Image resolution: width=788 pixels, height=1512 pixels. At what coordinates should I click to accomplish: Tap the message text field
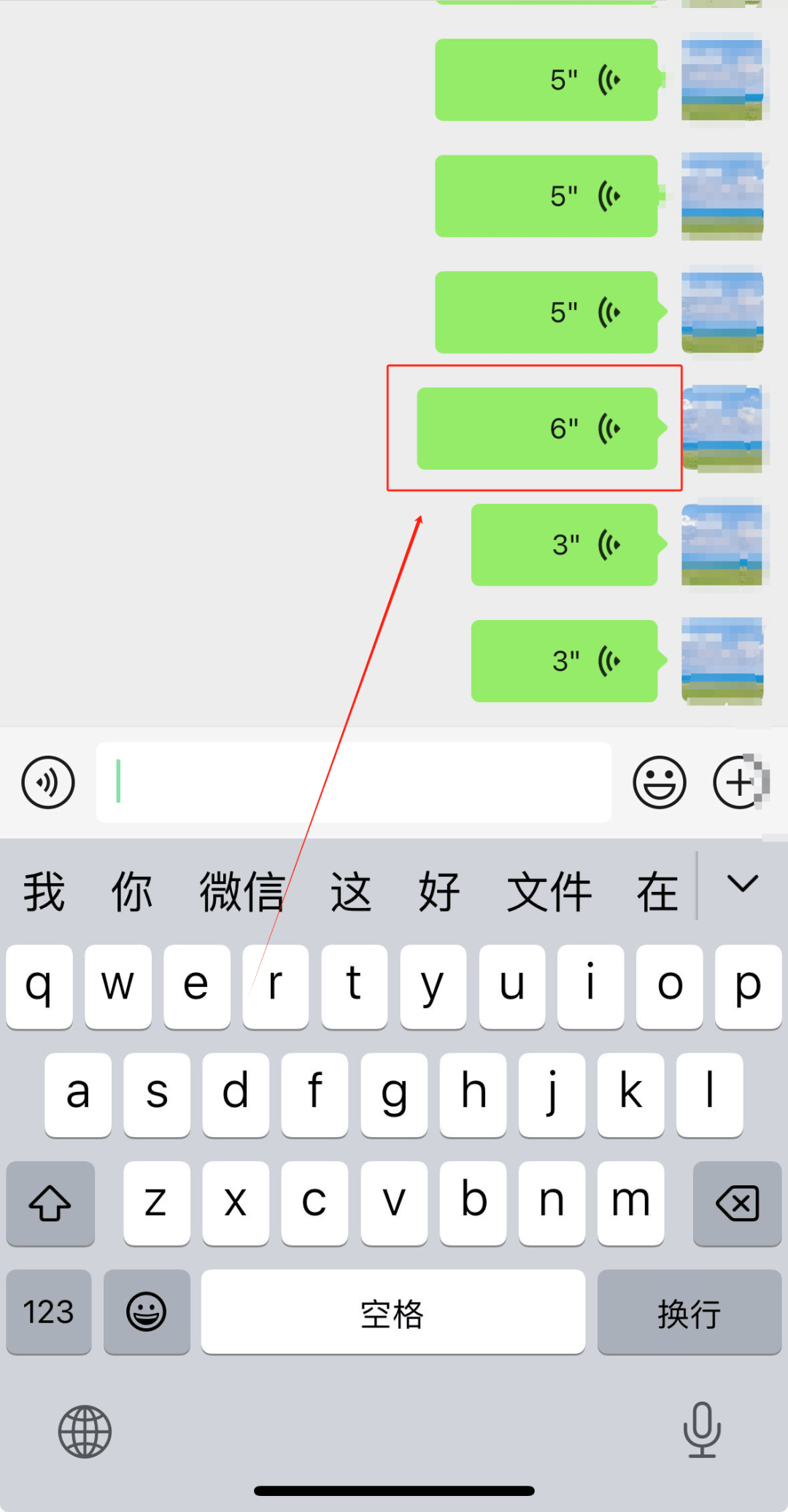(354, 783)
